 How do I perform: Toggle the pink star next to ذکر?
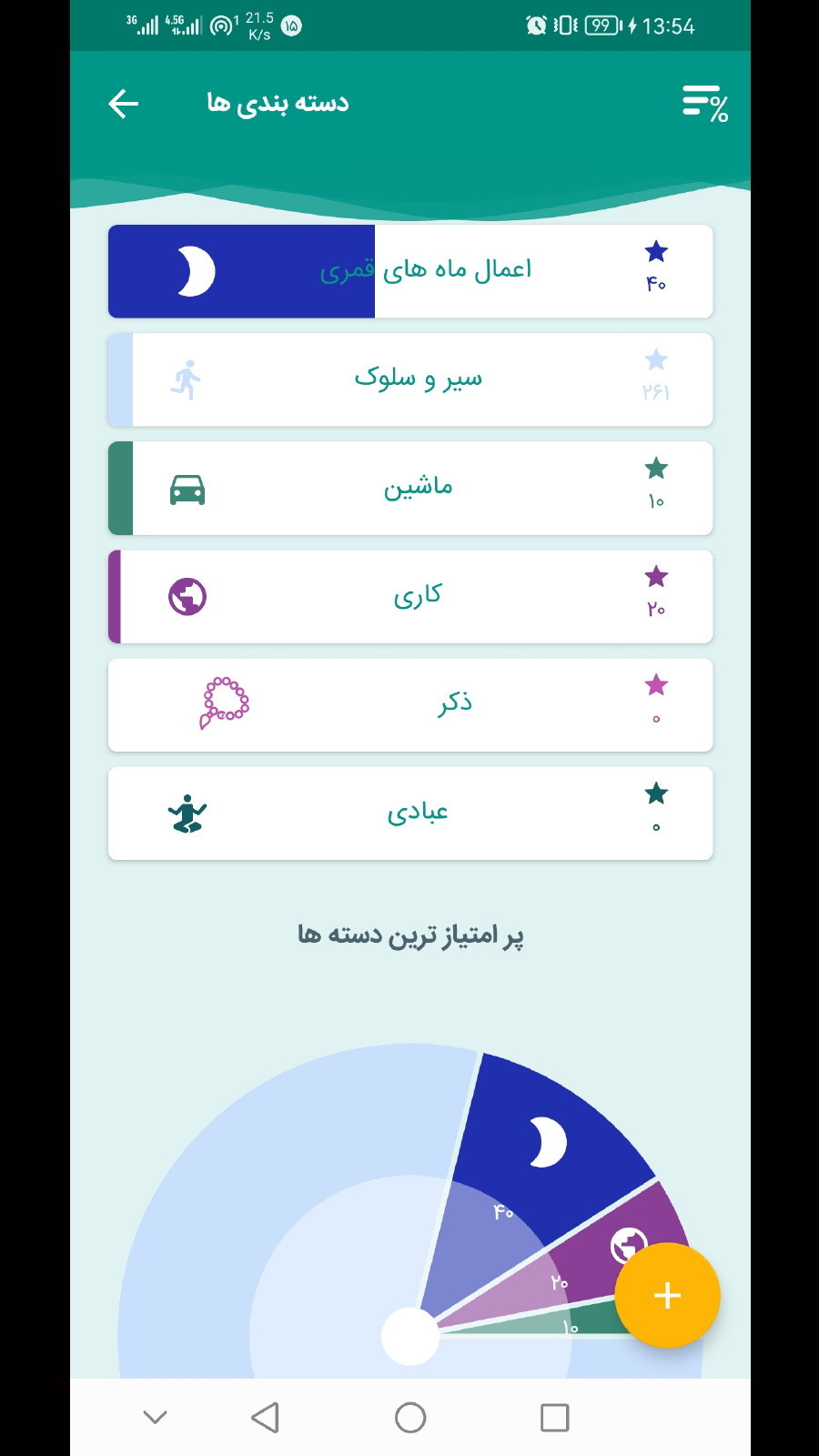tap(656, 685)
